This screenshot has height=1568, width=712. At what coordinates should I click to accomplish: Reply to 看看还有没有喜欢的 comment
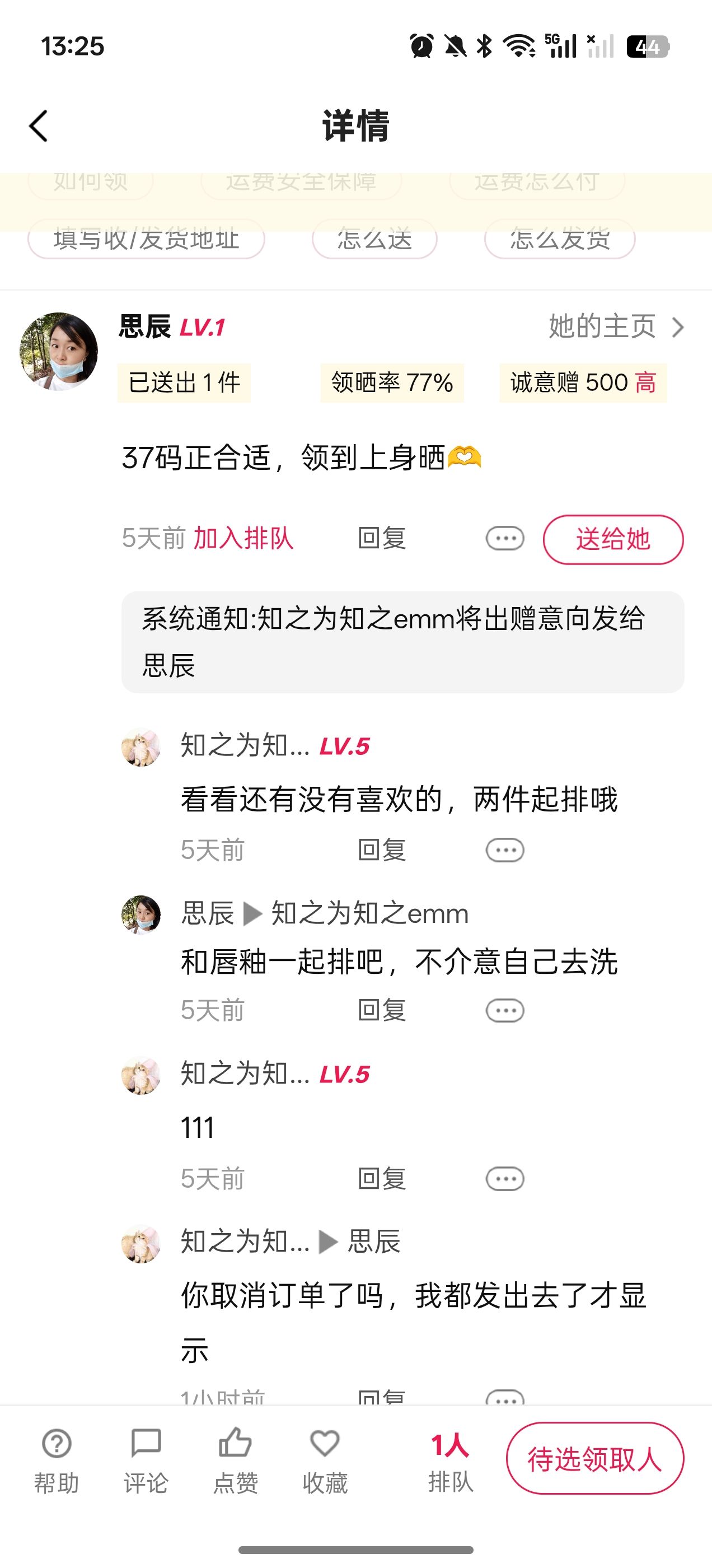[x=382, y=850]
